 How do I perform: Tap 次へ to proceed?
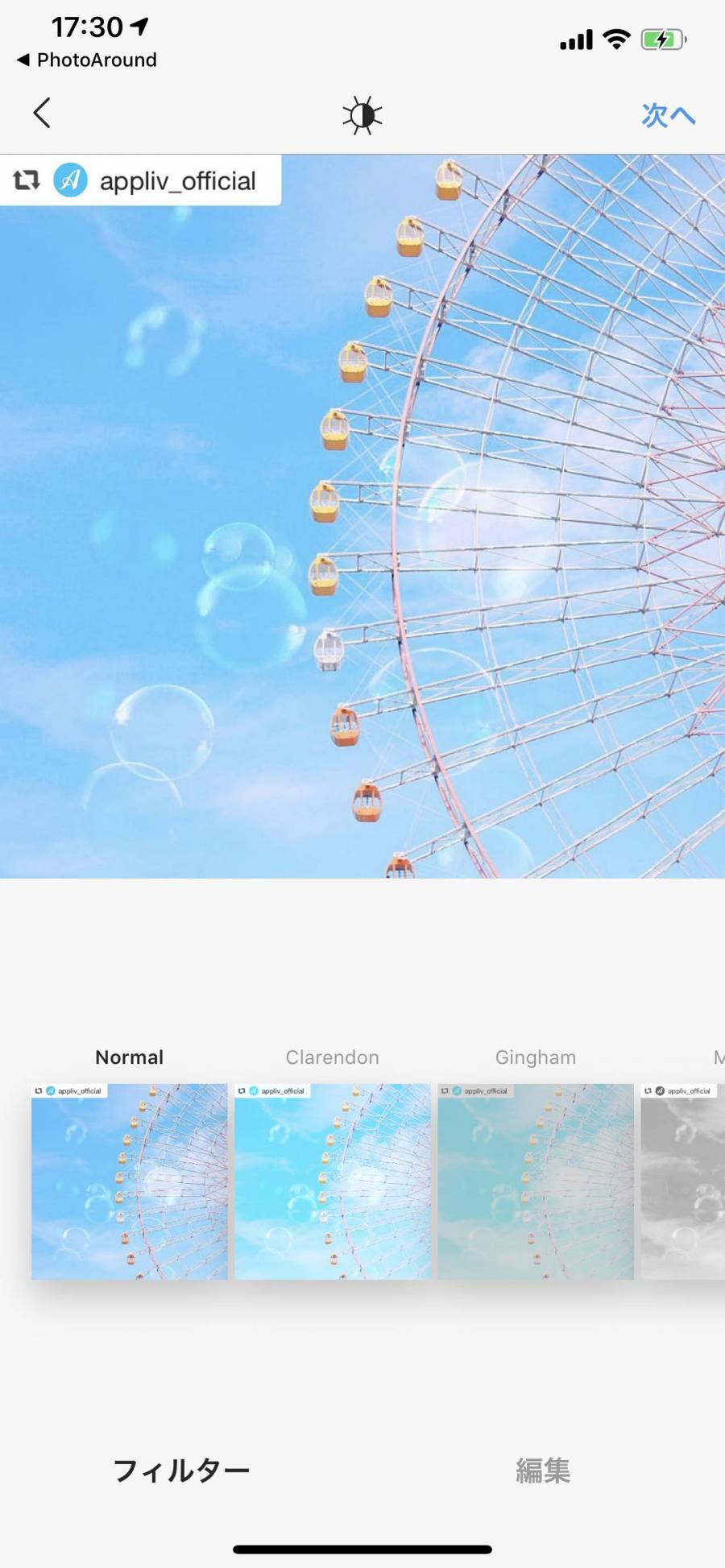point(668,115)
